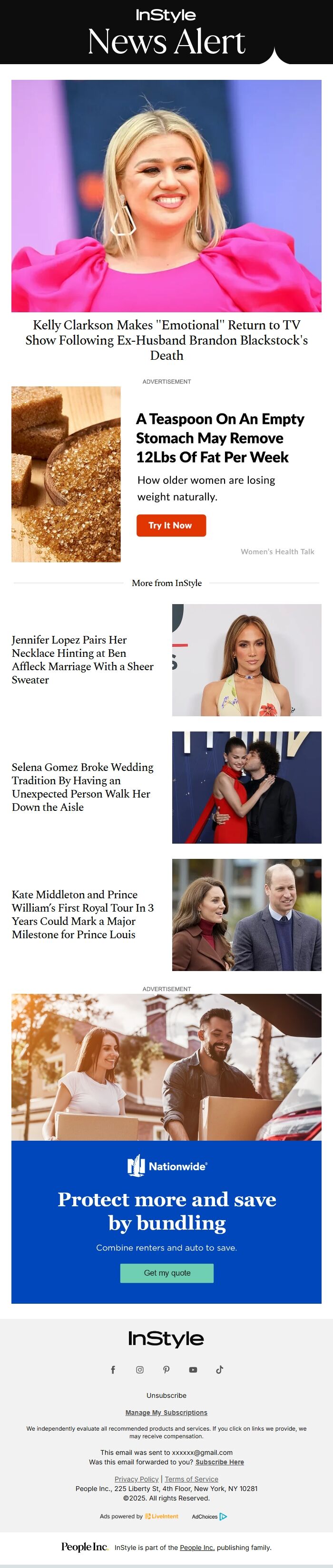Open Manage My Subscriptions
The width and height of the screenshot is (333, 1568).
[166, 1412]
